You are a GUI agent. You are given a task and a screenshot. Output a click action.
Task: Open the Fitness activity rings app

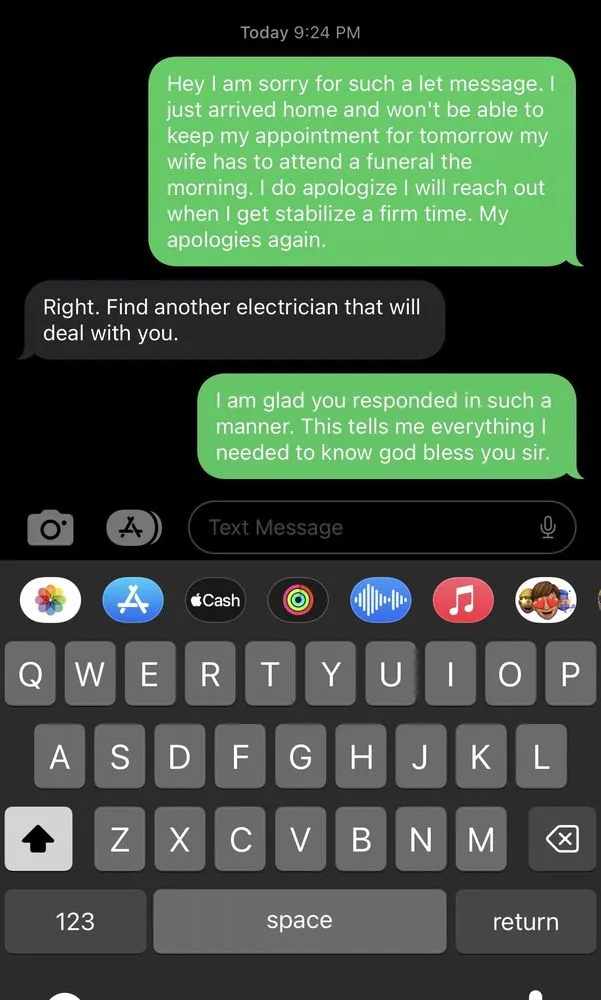click(298, 600)
